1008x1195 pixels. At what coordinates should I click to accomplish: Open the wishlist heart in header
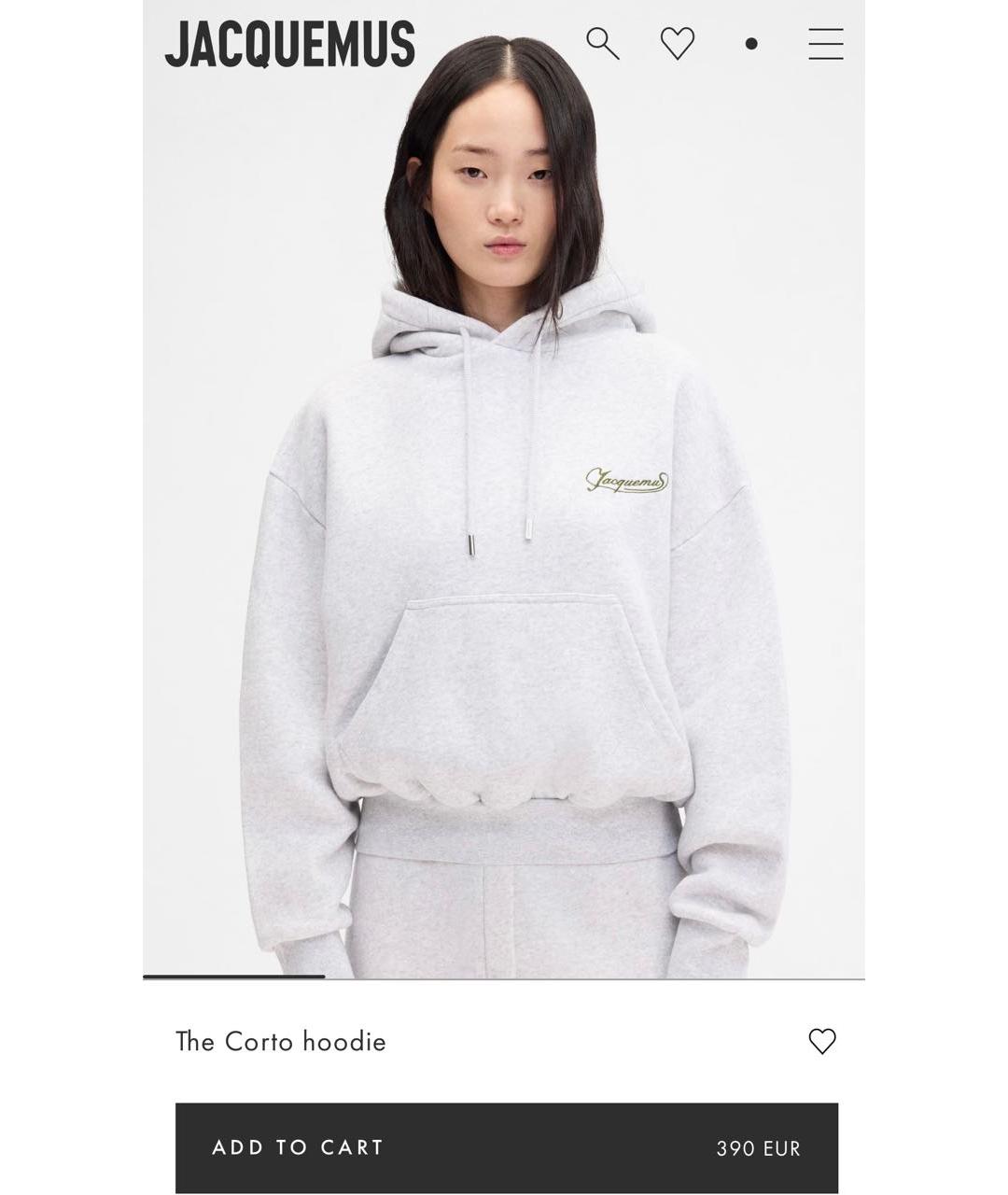coord(678,43)
